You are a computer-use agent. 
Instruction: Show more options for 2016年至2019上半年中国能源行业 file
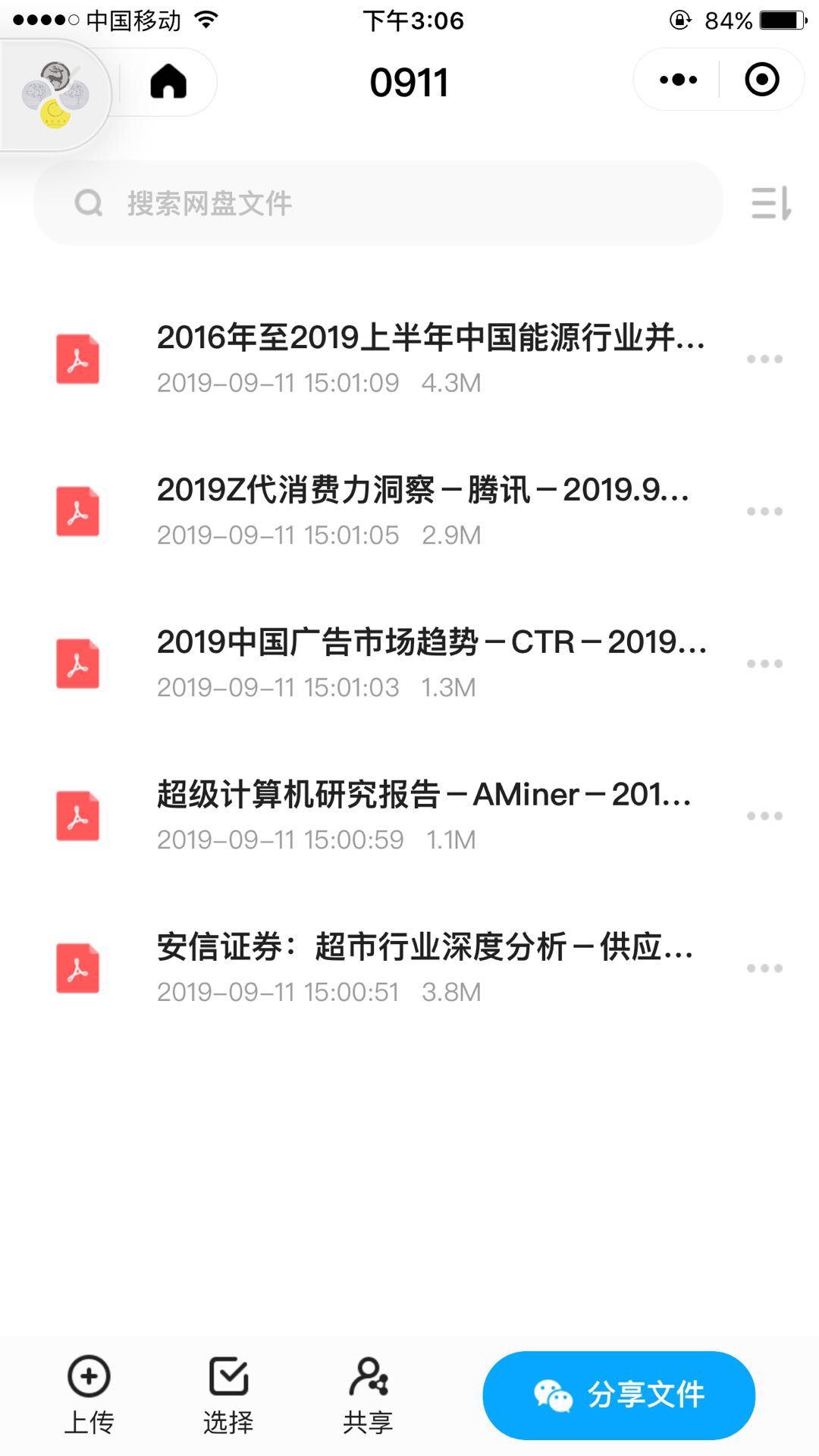point(764,359)
